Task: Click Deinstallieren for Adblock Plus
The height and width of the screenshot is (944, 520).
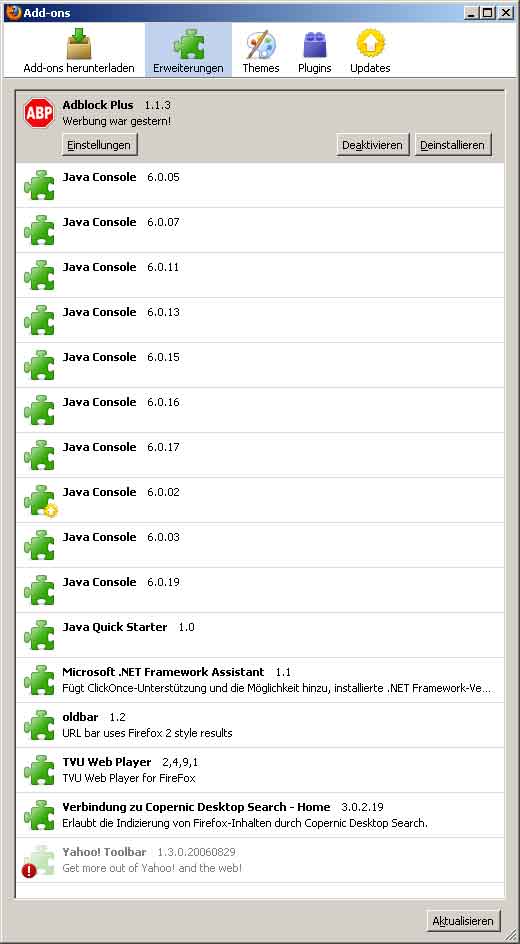Action: pyautogui.click(x=453, y=145)
